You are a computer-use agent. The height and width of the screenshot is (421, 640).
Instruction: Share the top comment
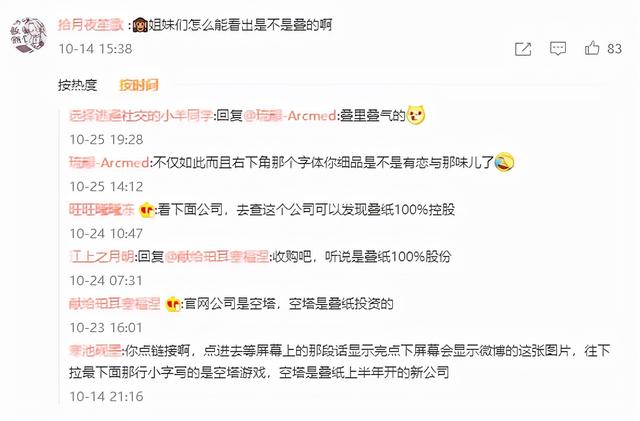pyautogui.click(x=523, y=48)
